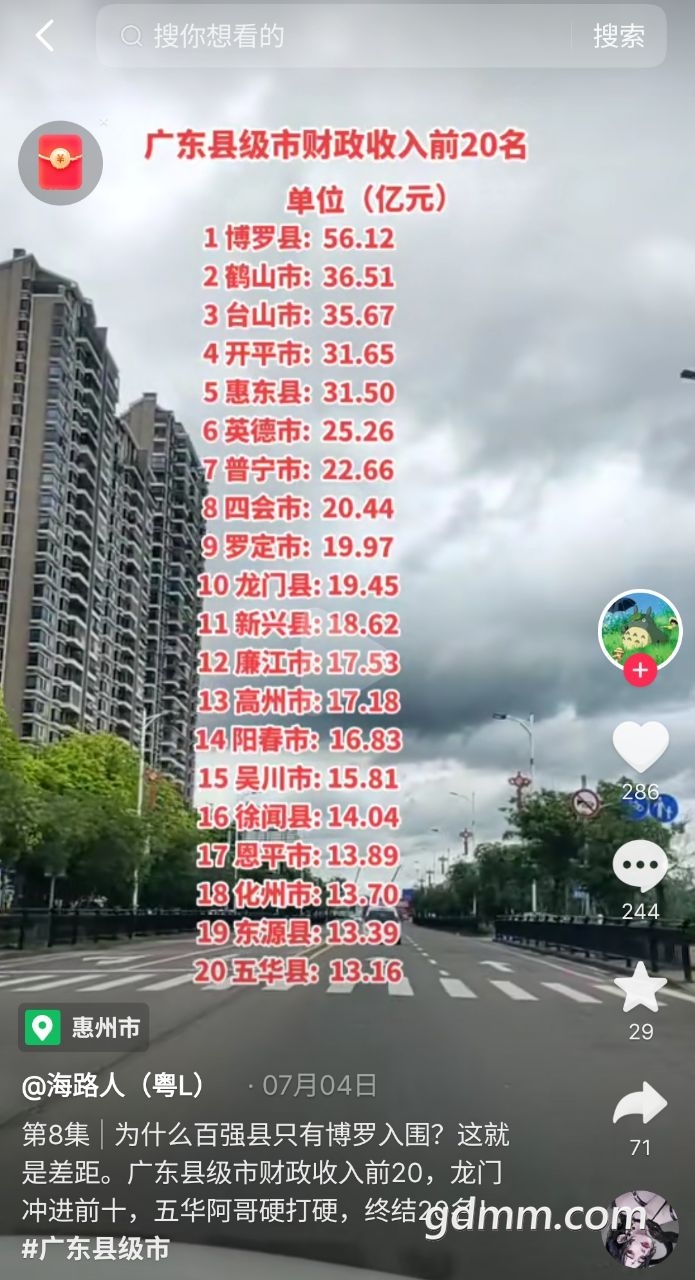Open the #广东县级市 hashtag
The width and height of the screenshot is (695, 1280).
(x=96, y=1248)
